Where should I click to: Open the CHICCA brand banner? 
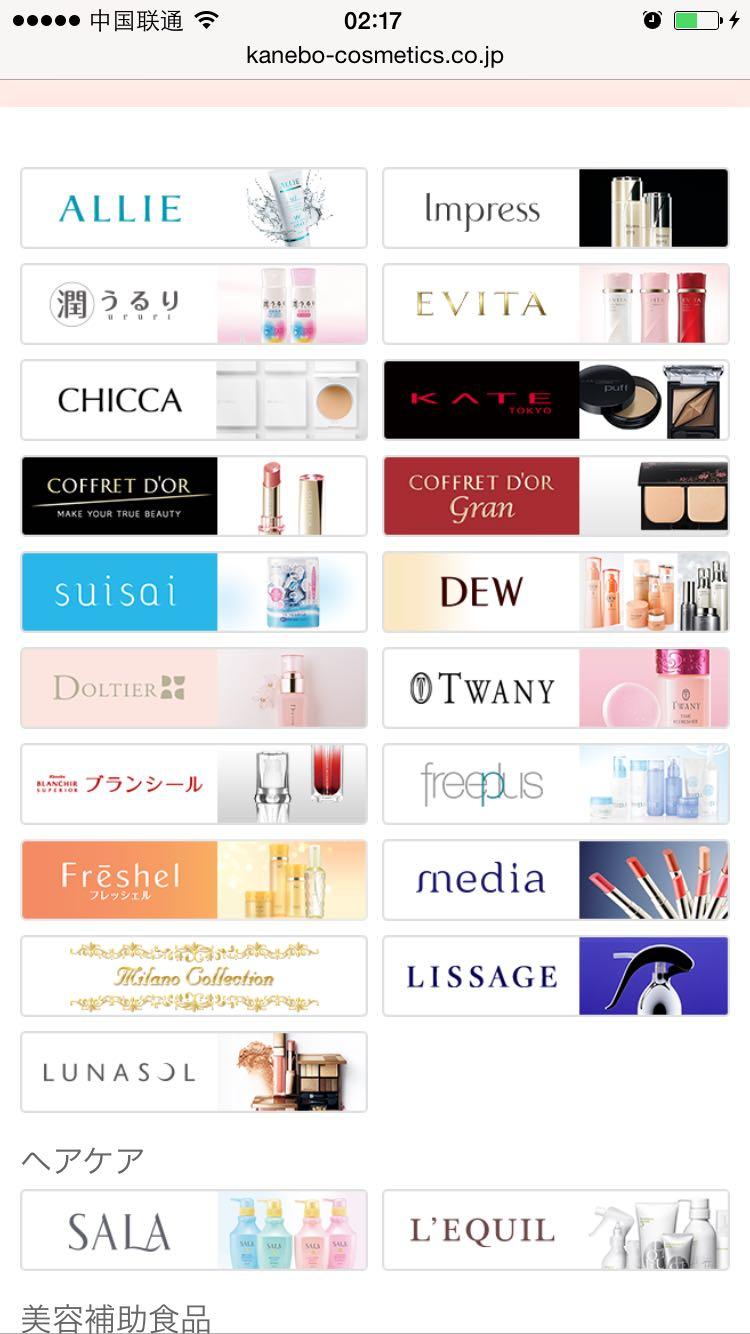coord(194,400)
